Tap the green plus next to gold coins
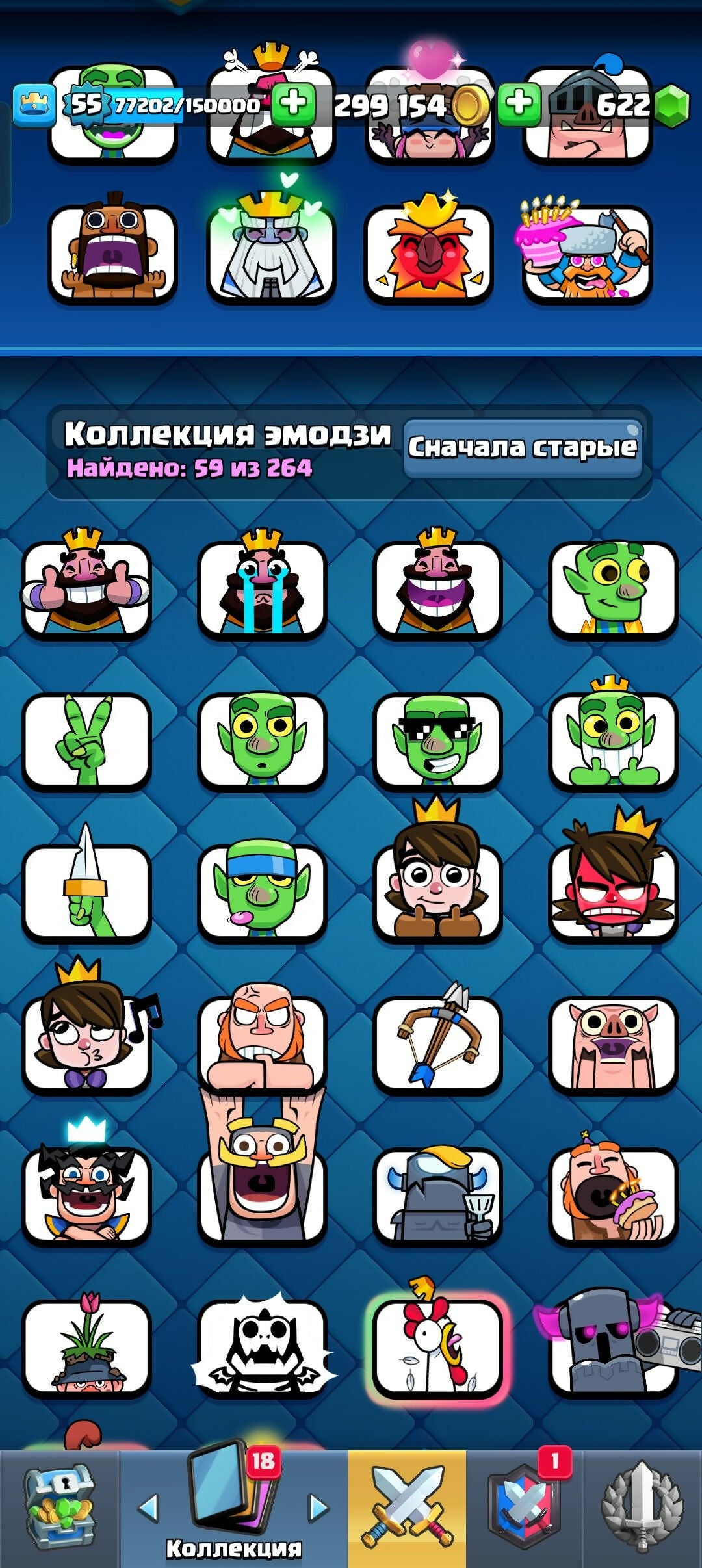Image resolution: width=702 pixels, height=1568 pixels. tap(519, 104)
